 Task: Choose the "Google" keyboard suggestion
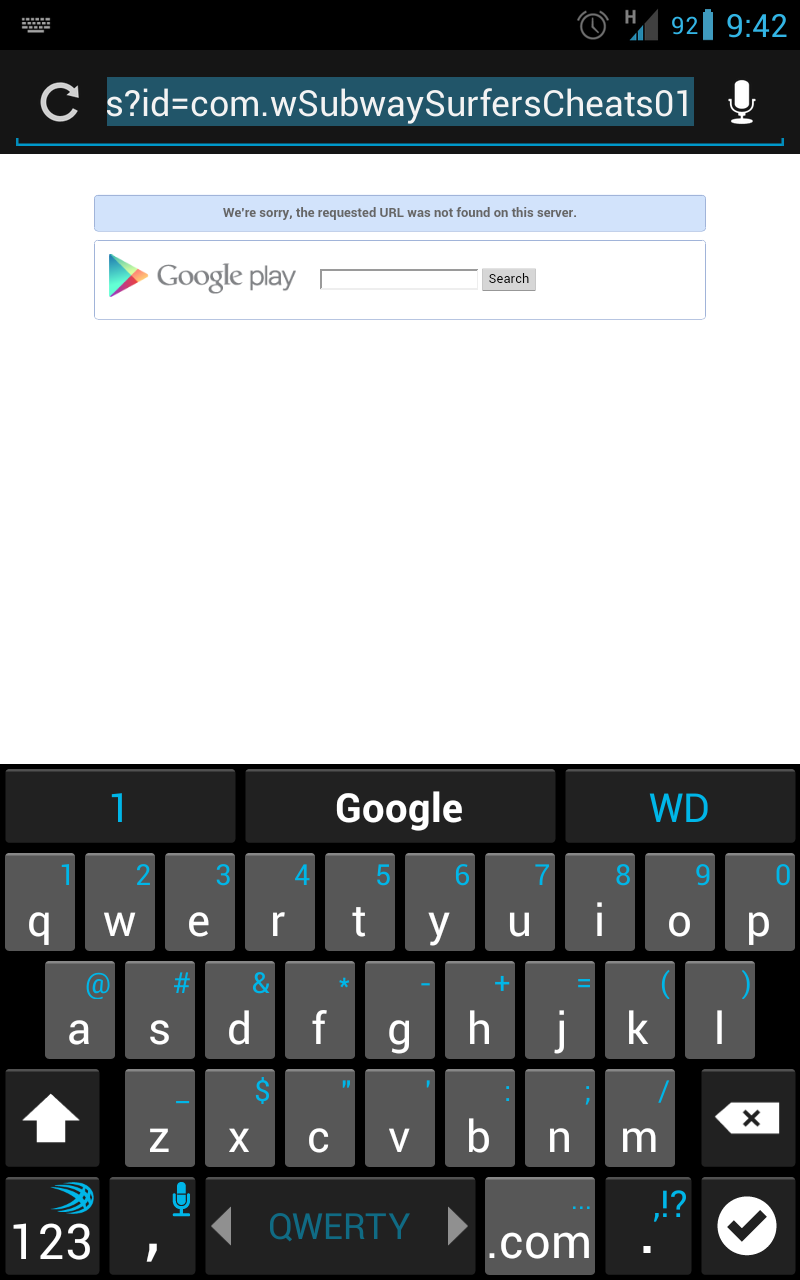[x=400, y=807]
